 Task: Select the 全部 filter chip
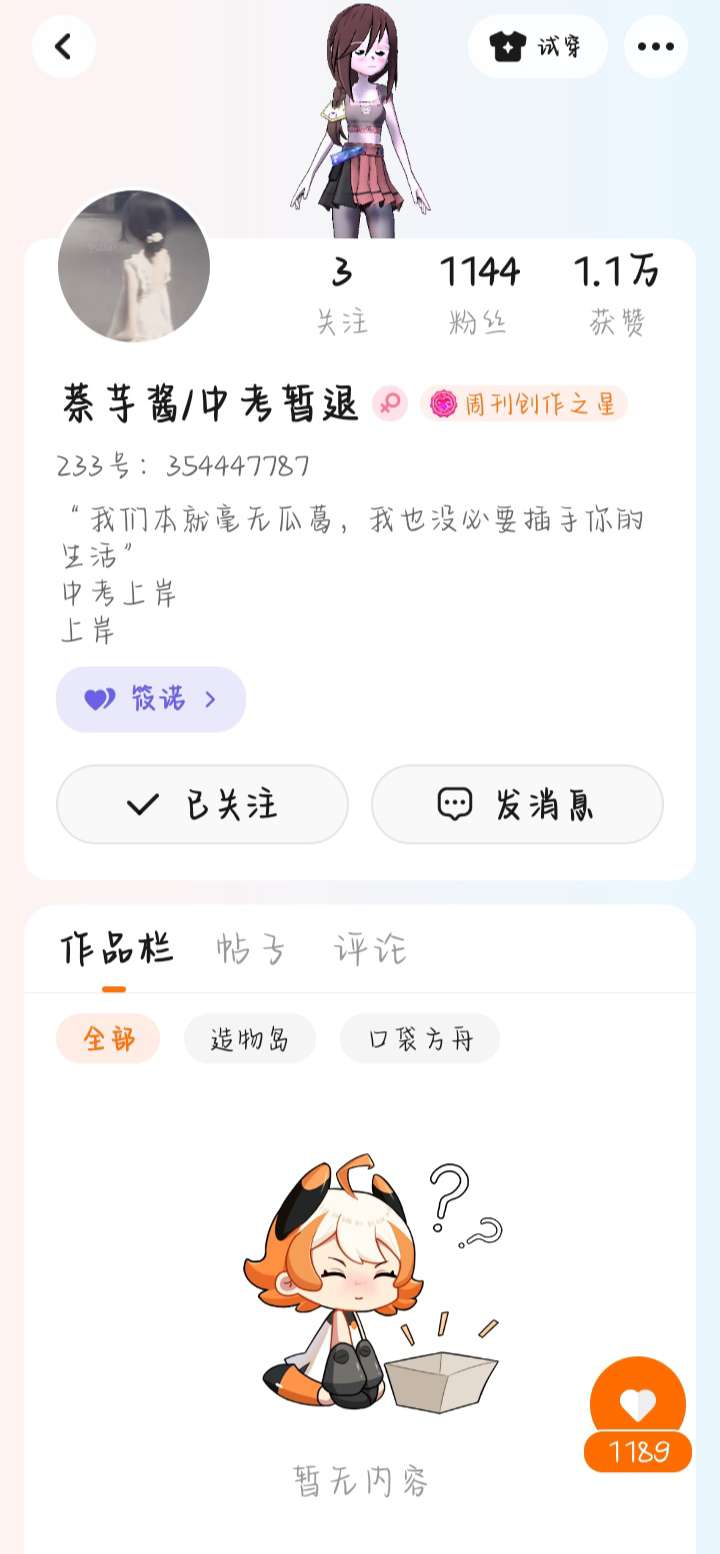click(108, 1038)
